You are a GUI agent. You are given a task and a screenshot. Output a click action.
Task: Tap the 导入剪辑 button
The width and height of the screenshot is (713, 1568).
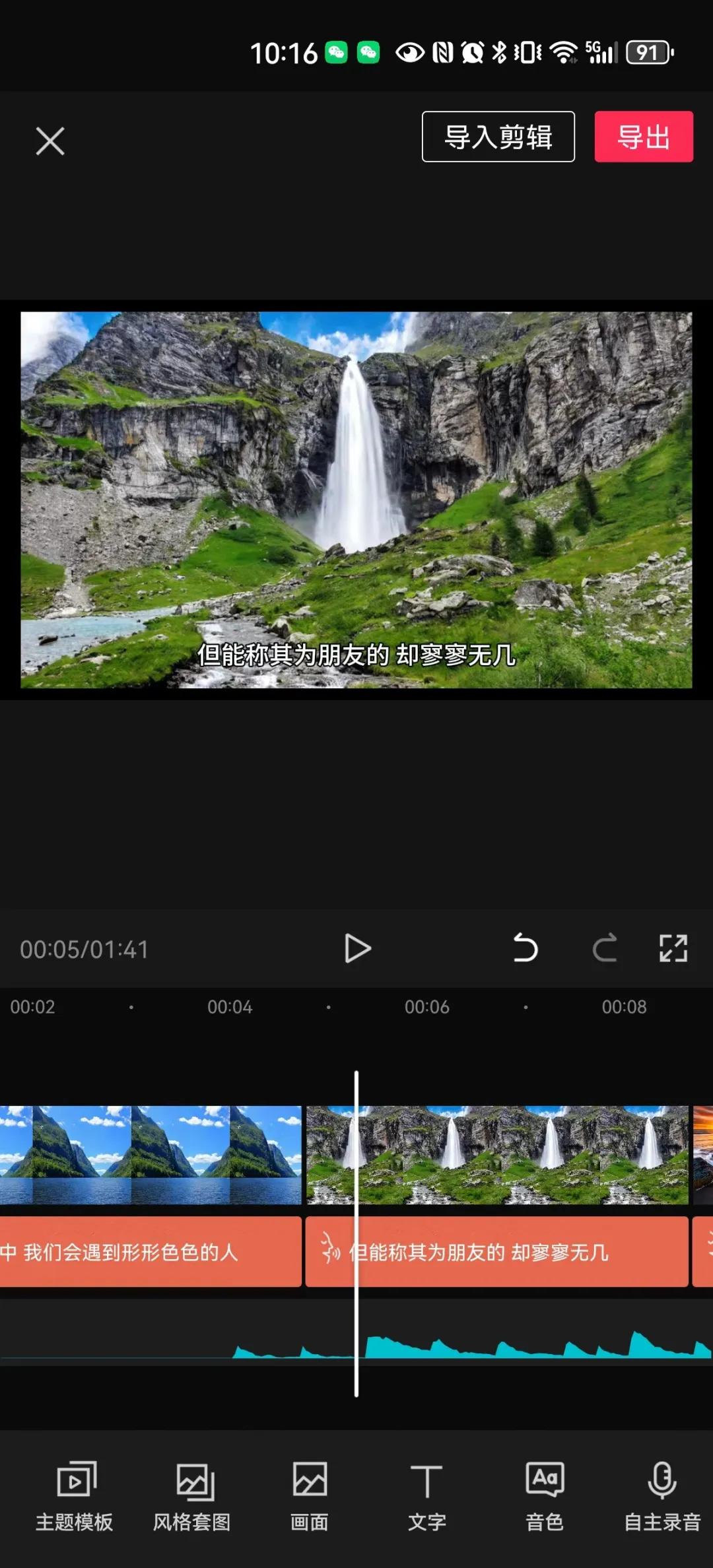498,137
